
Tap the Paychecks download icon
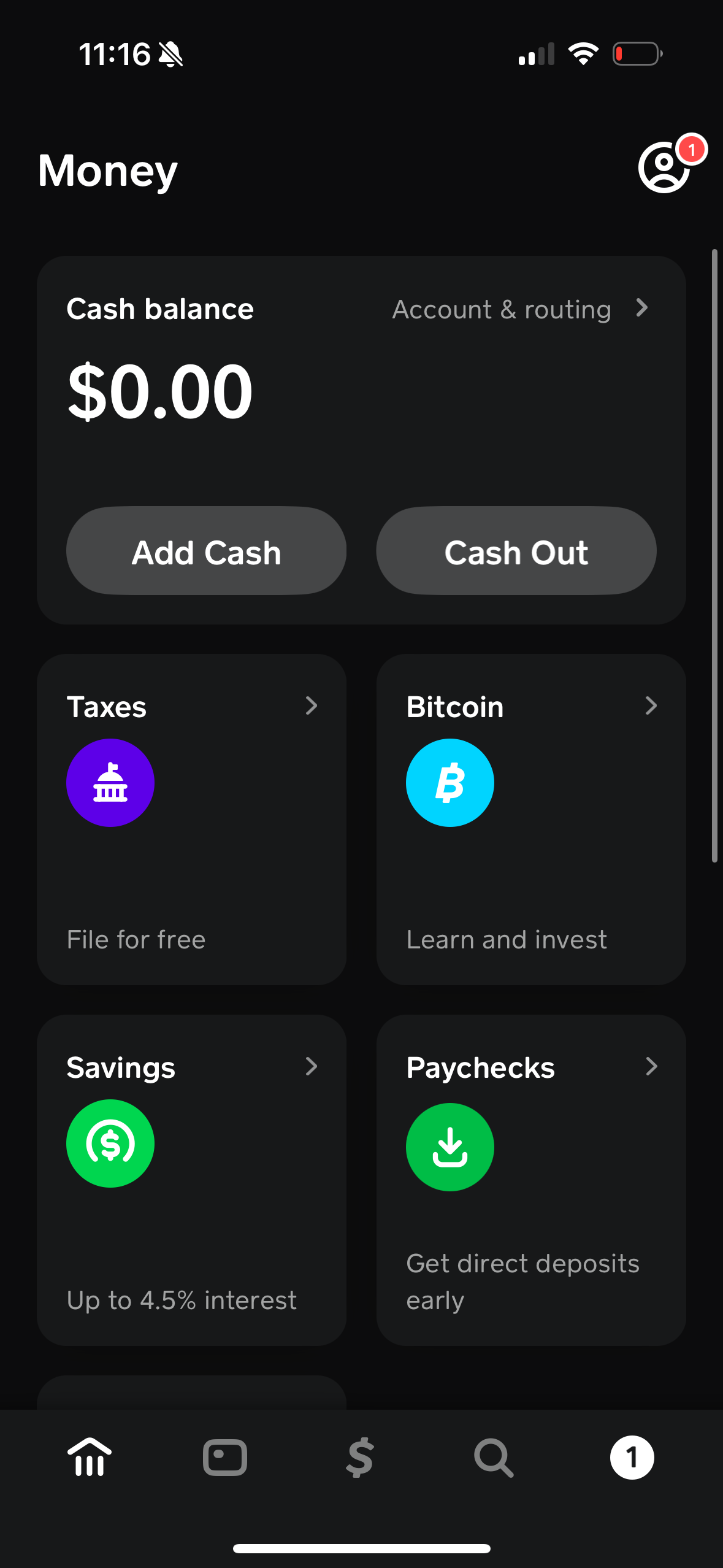coord(449,1147)
